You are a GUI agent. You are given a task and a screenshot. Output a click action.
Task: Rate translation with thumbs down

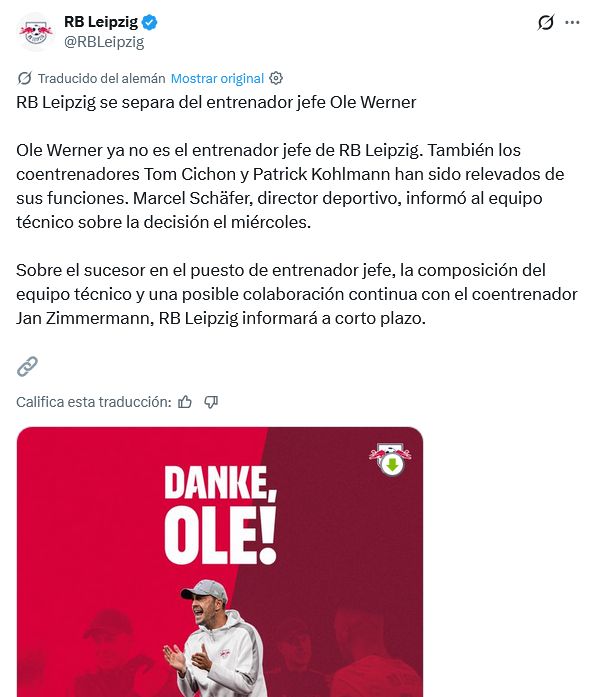(211, 402)
